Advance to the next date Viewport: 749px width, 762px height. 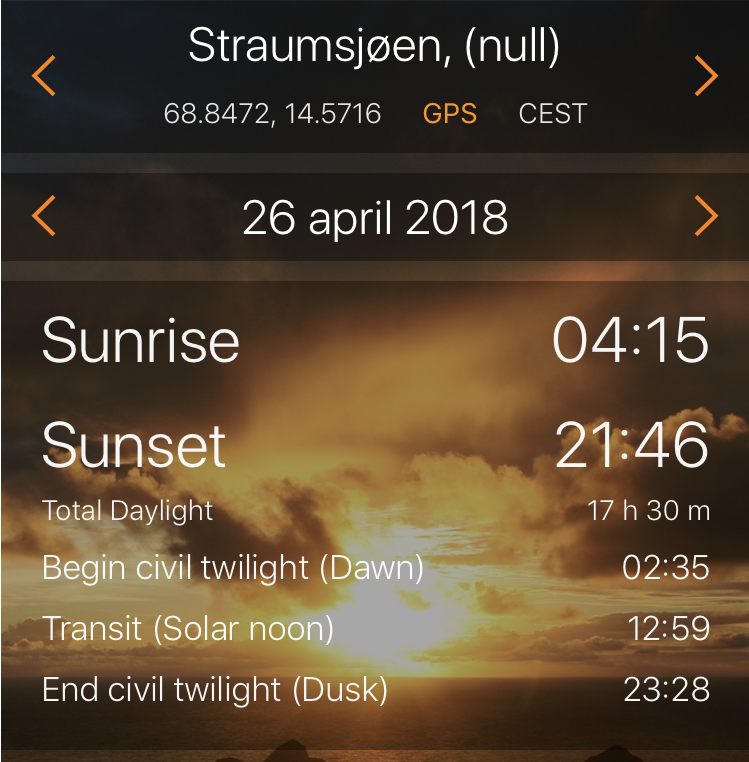[x=706, y=216]
